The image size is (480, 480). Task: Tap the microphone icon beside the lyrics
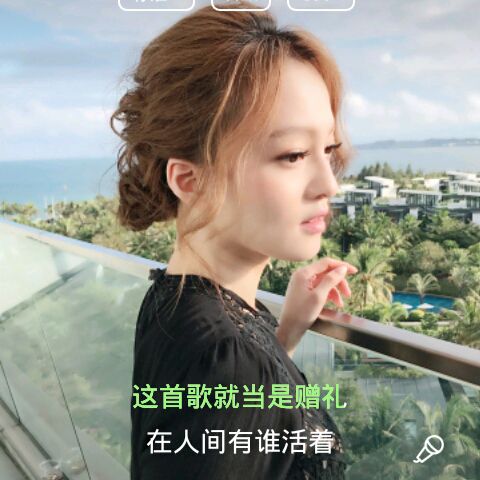tap(429, 449)
